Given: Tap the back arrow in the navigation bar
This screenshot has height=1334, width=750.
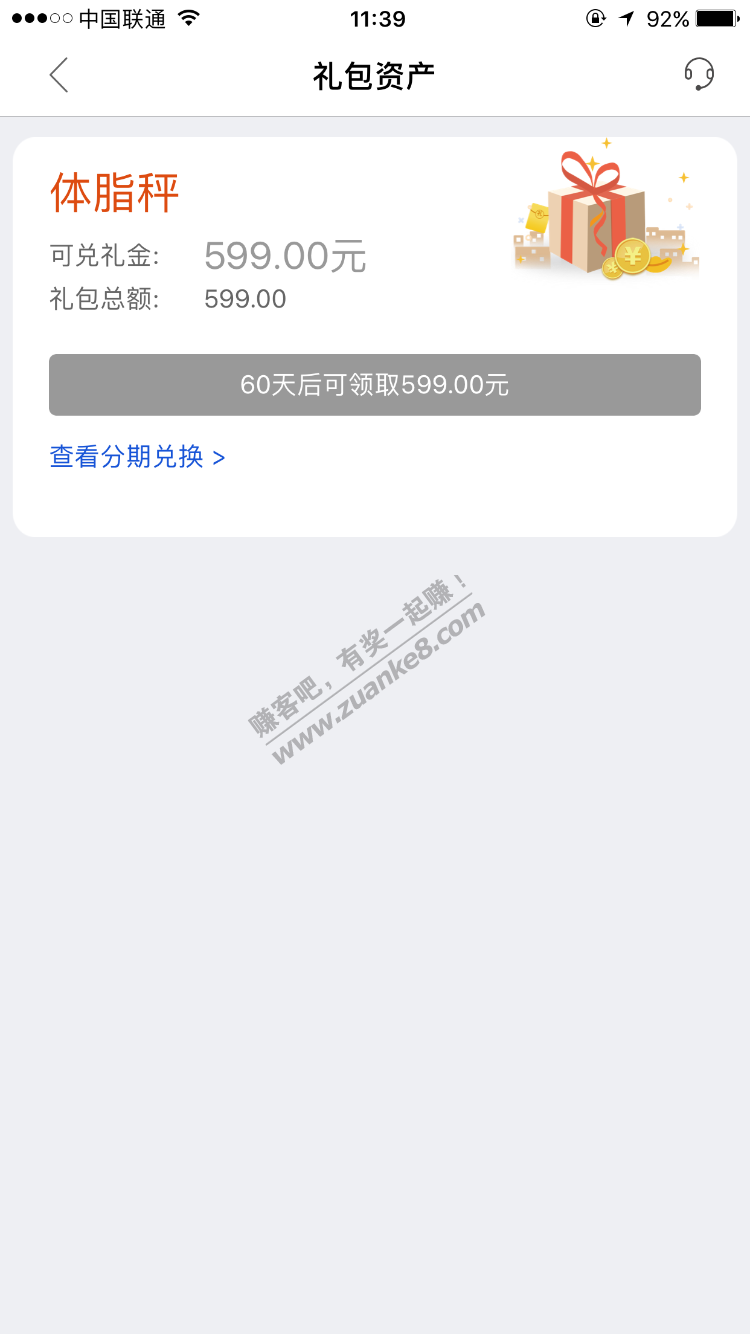Looking at the screenshot, I should (x=58, y=75).
